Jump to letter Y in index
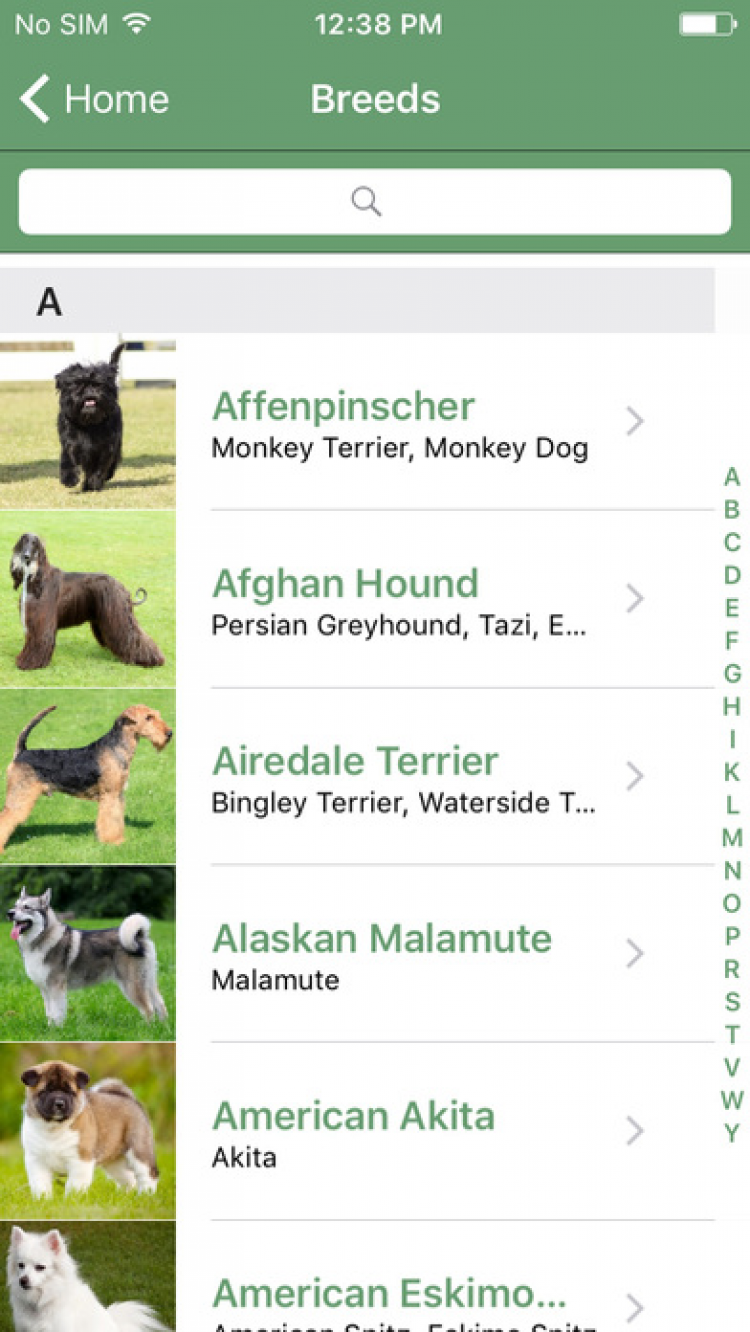 [x=732, y=1133]
